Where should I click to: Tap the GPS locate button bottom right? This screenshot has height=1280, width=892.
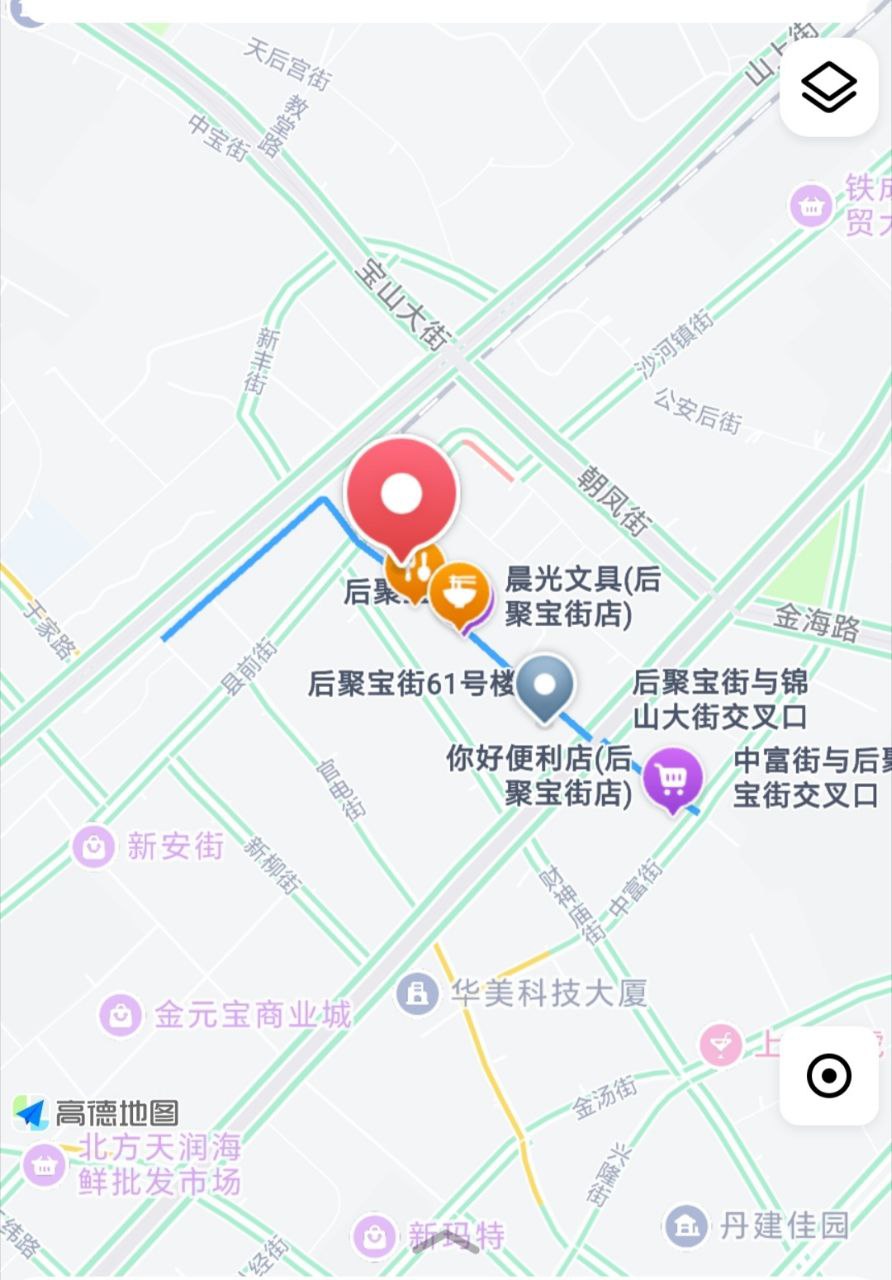point(828,1078)
